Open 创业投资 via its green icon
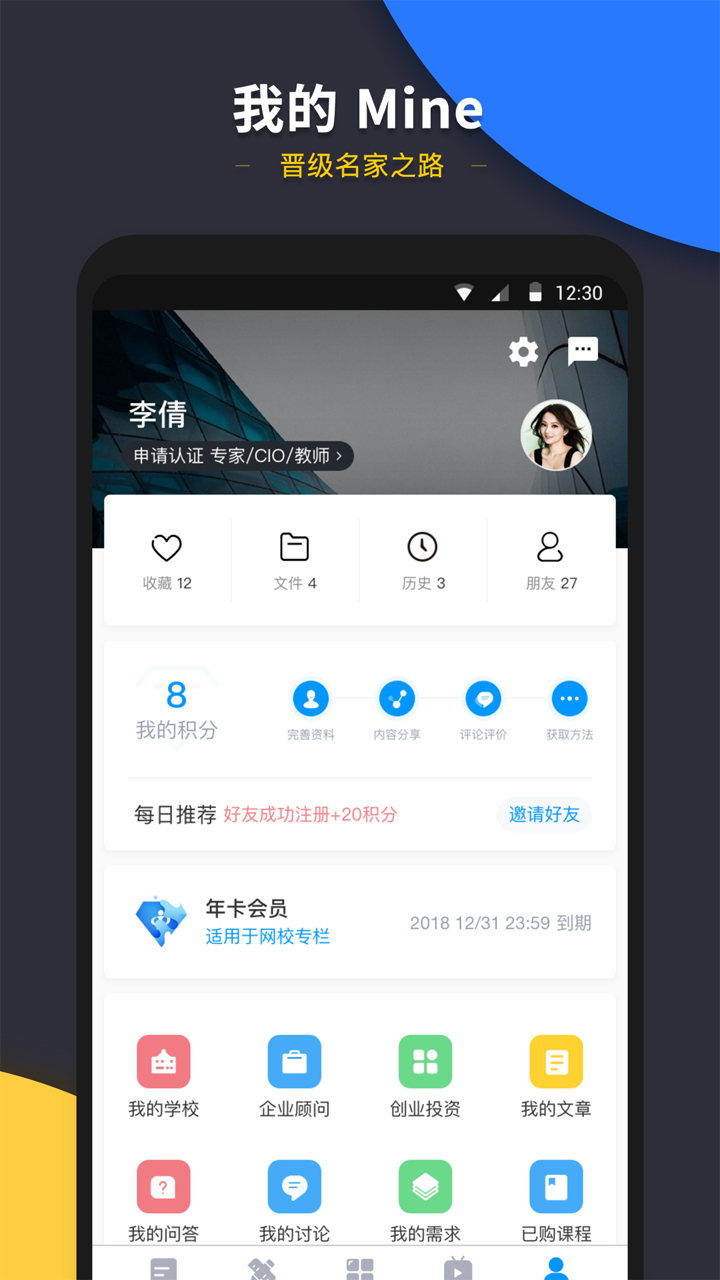720x1280 pixels. click(425, 1061)
